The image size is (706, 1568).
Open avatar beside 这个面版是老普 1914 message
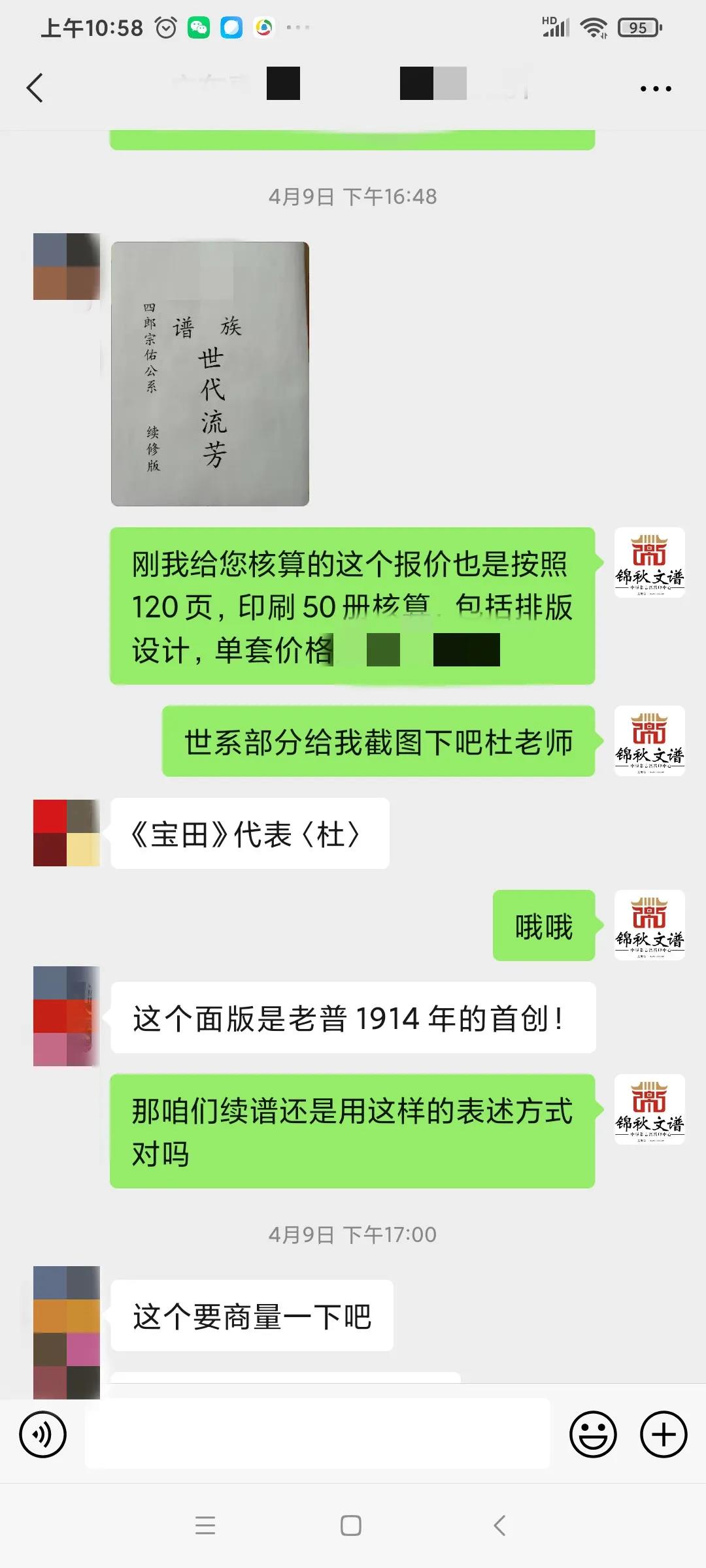click(x=66, y=1016)
